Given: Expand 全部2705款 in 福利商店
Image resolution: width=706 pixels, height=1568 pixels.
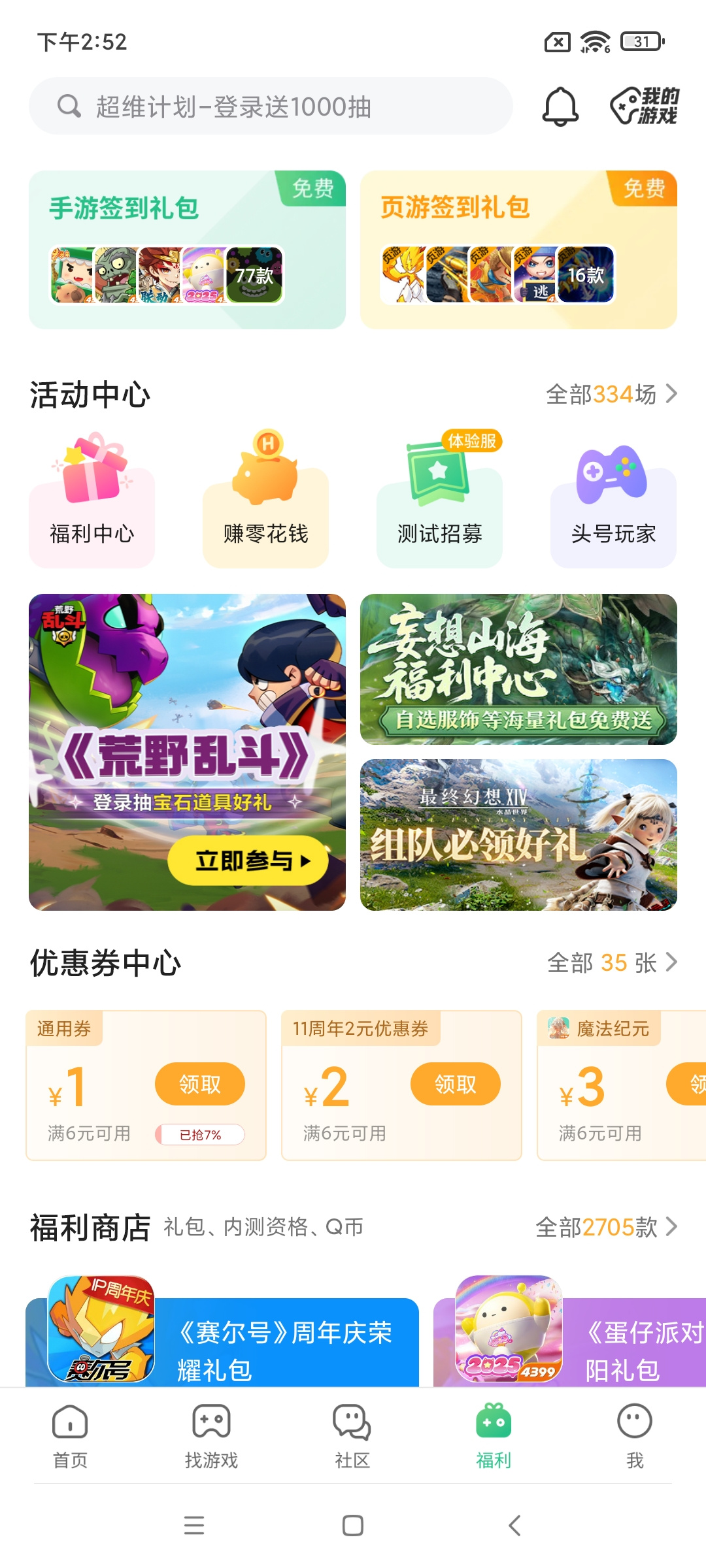Looking at the screenshot, I should (605, 1226).
